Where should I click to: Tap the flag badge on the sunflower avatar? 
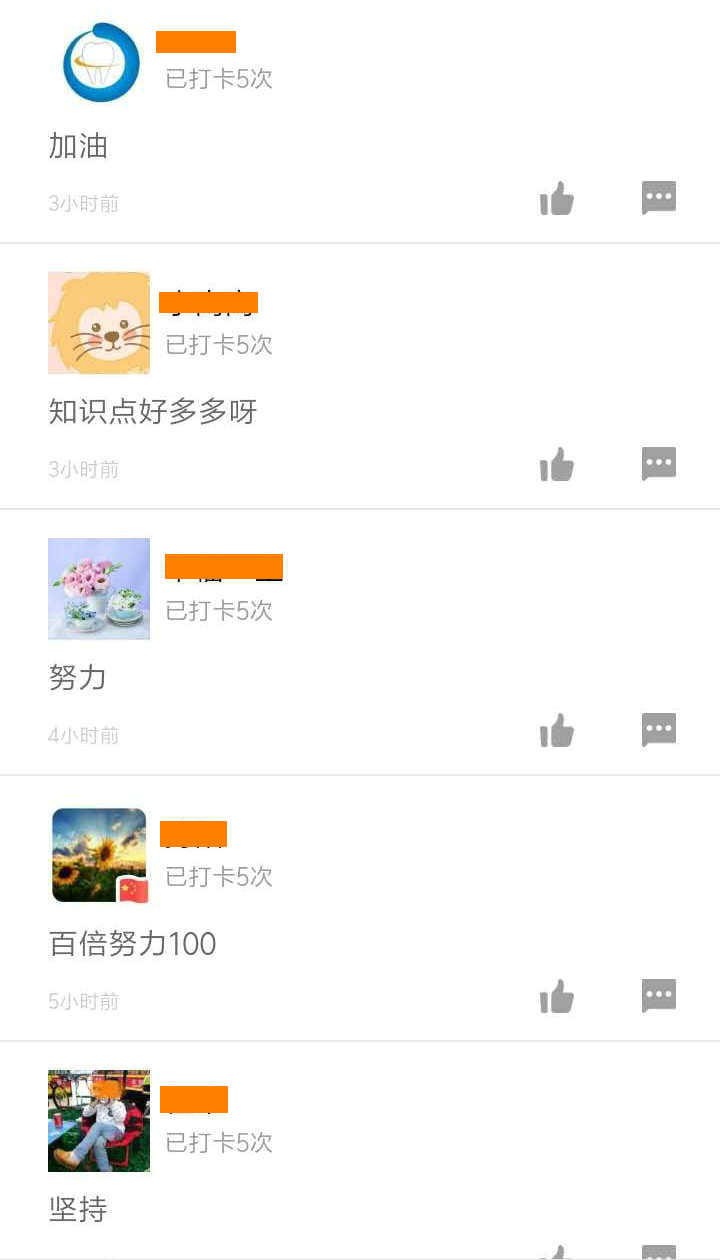[135, 890]
